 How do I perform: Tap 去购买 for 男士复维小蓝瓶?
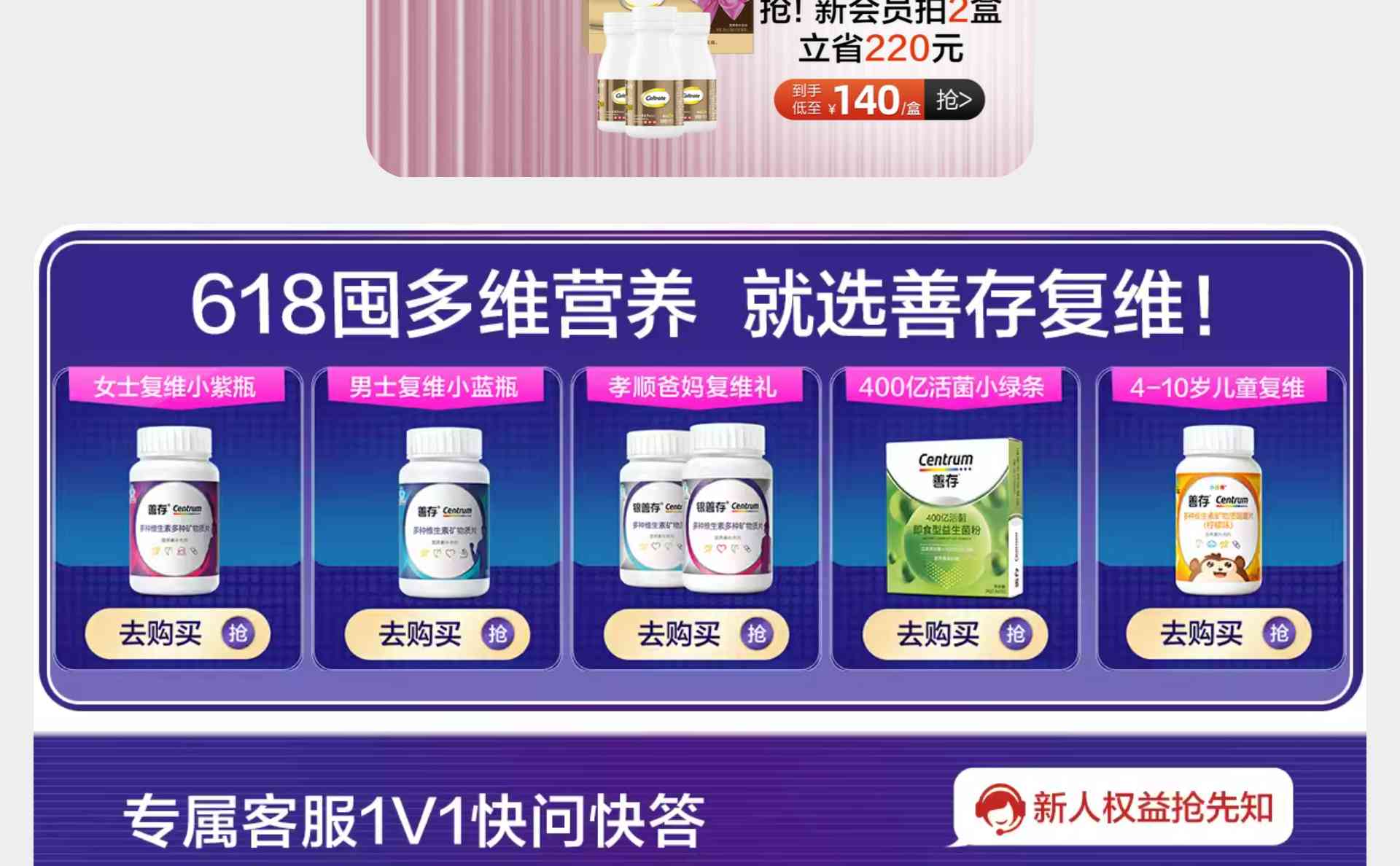pyautogui.click(x=437, y=633)
